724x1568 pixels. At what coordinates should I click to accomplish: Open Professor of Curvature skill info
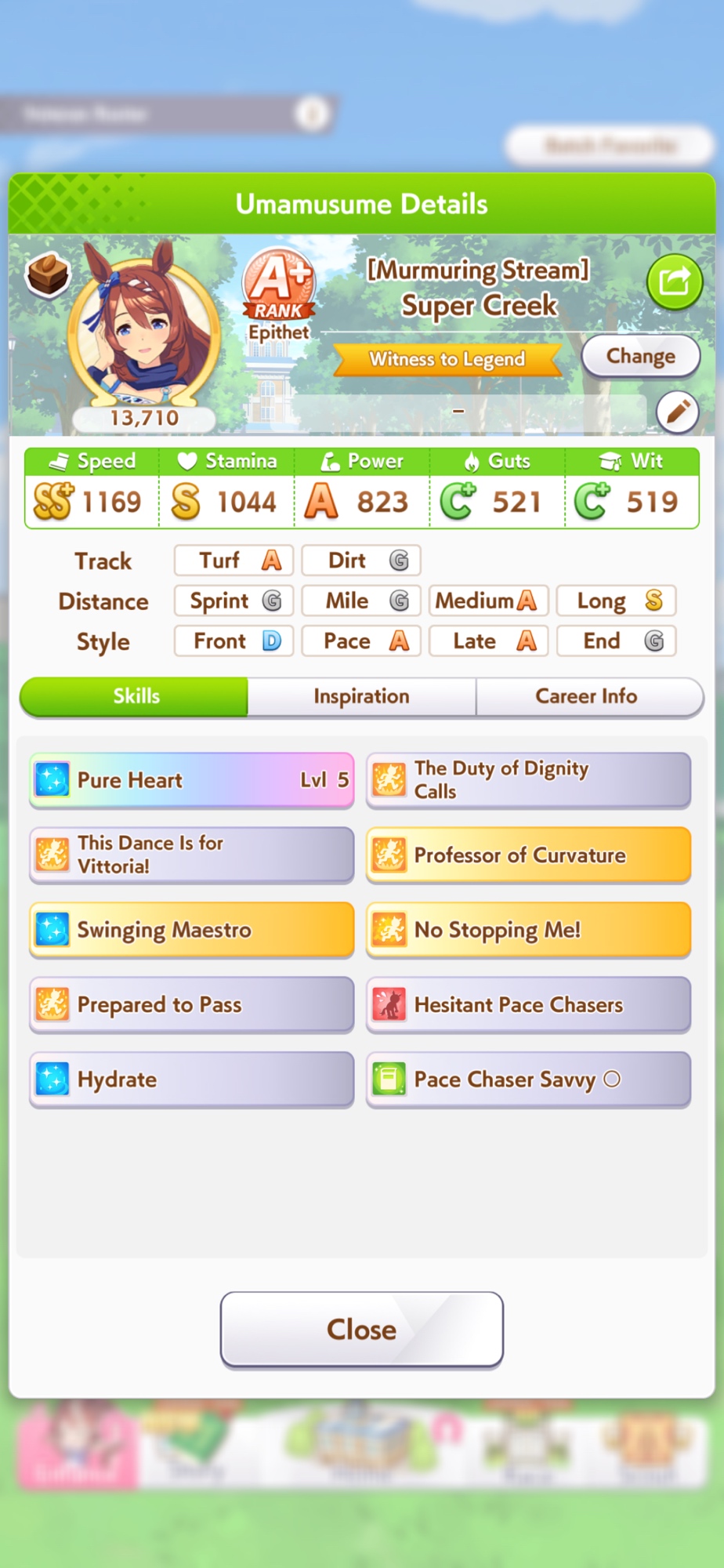click(528, 855)
